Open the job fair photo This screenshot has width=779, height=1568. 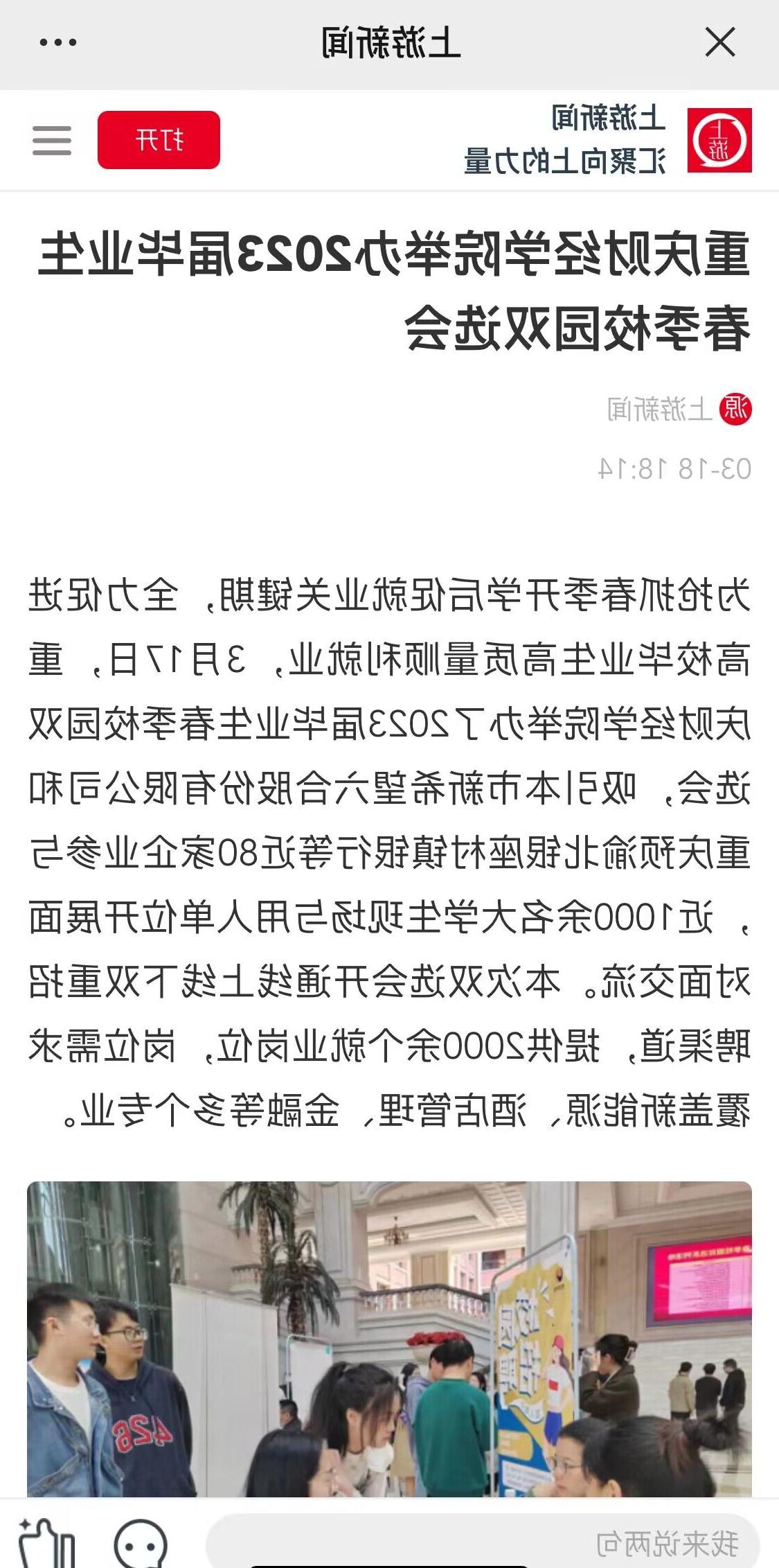point(389,1339)
